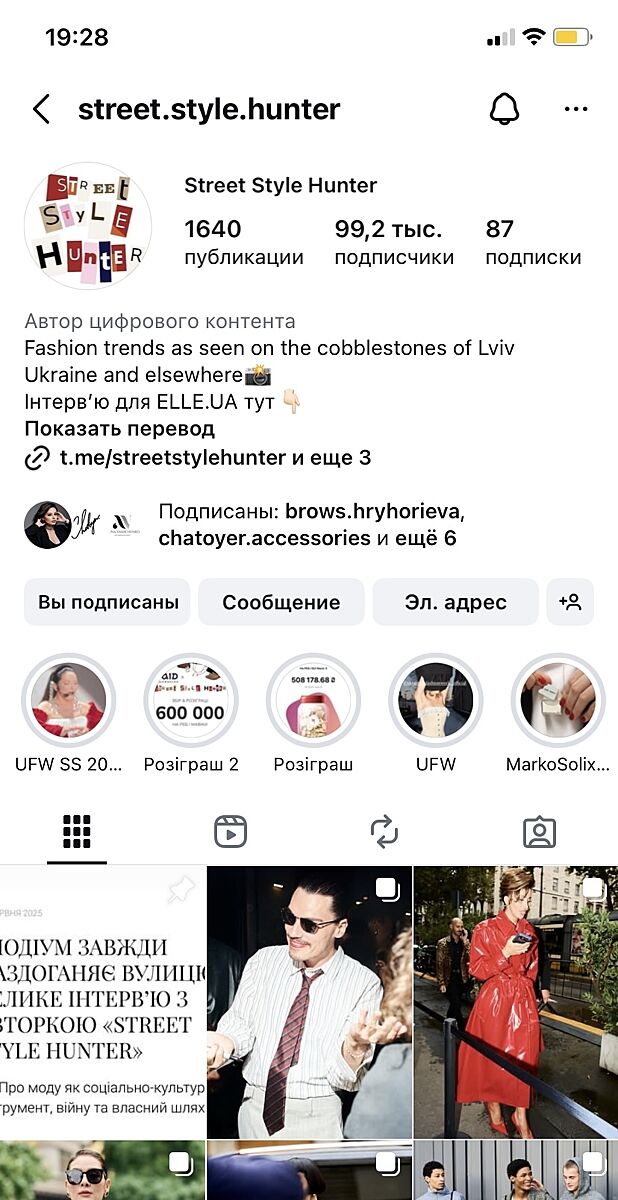View the 87 подписки list
The image size is (618, 1200).
pyautogui.click(x=532, y=242)
